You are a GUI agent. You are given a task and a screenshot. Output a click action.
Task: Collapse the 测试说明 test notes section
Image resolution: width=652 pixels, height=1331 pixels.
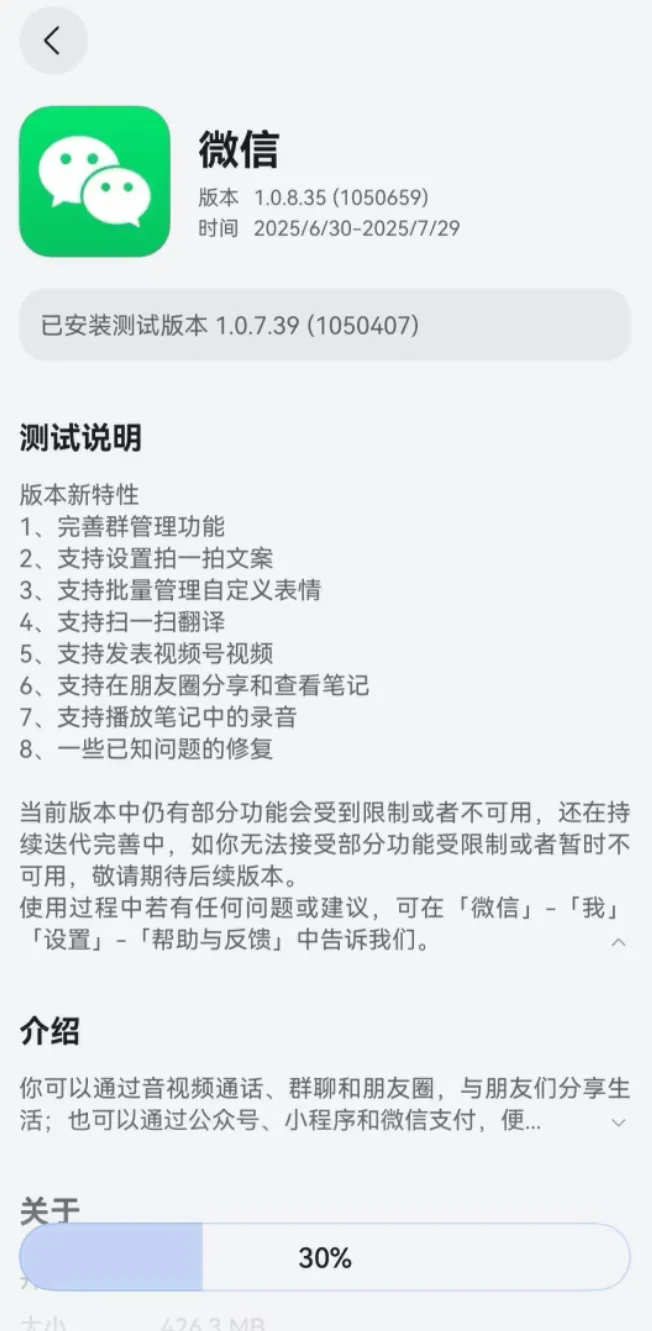click(x=618, y=942)
